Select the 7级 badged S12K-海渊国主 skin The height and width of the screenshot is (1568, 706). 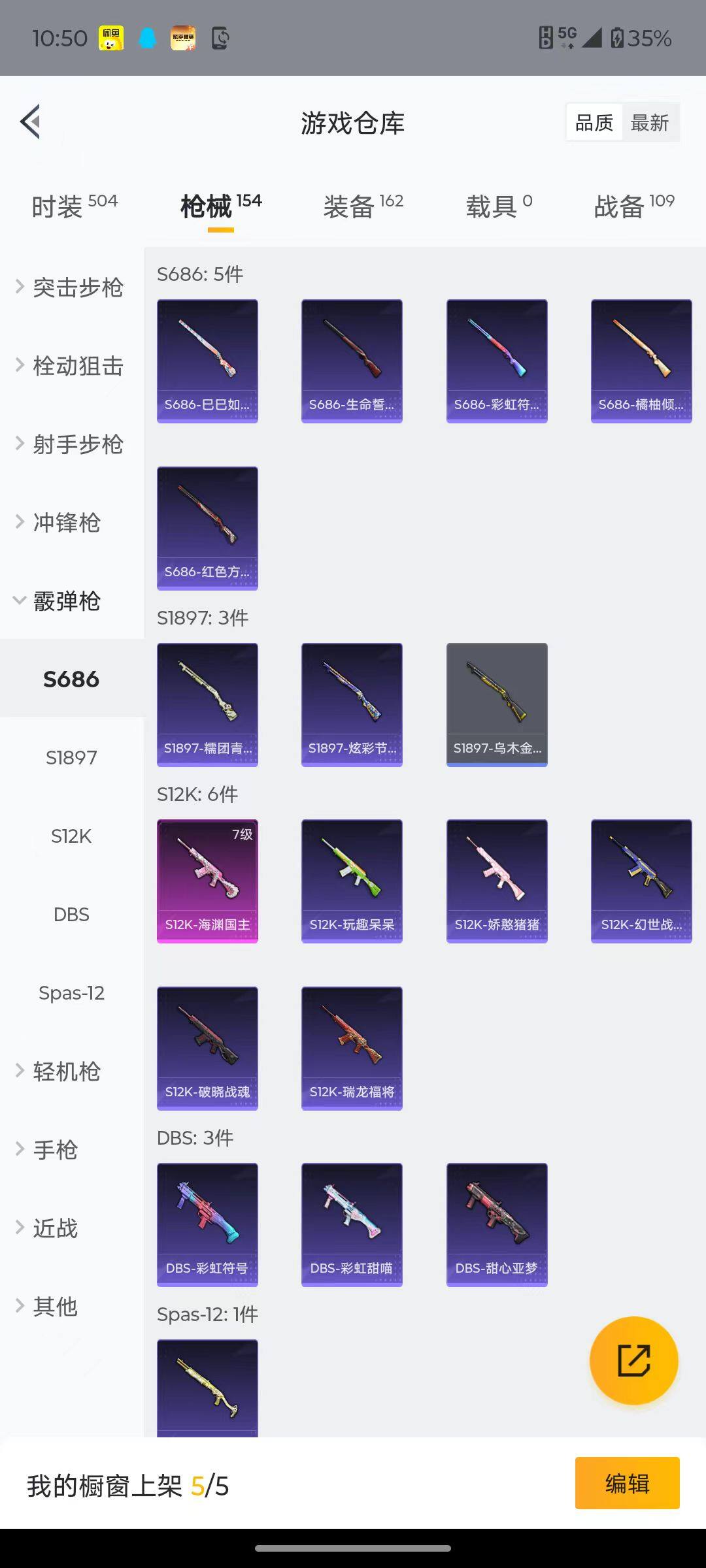tap(207, 879)
